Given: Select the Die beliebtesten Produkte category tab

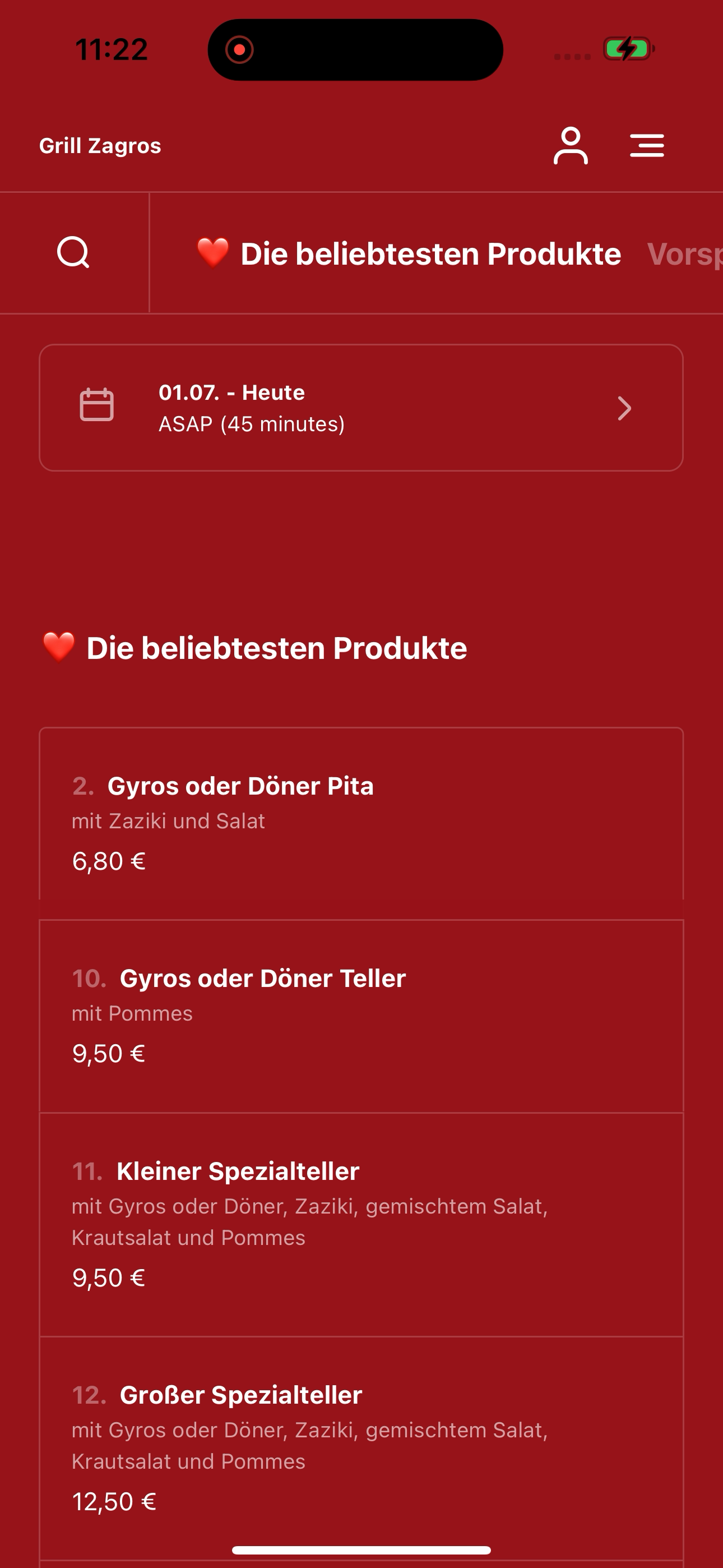Looking at the screenshot, I should point(409,254).
